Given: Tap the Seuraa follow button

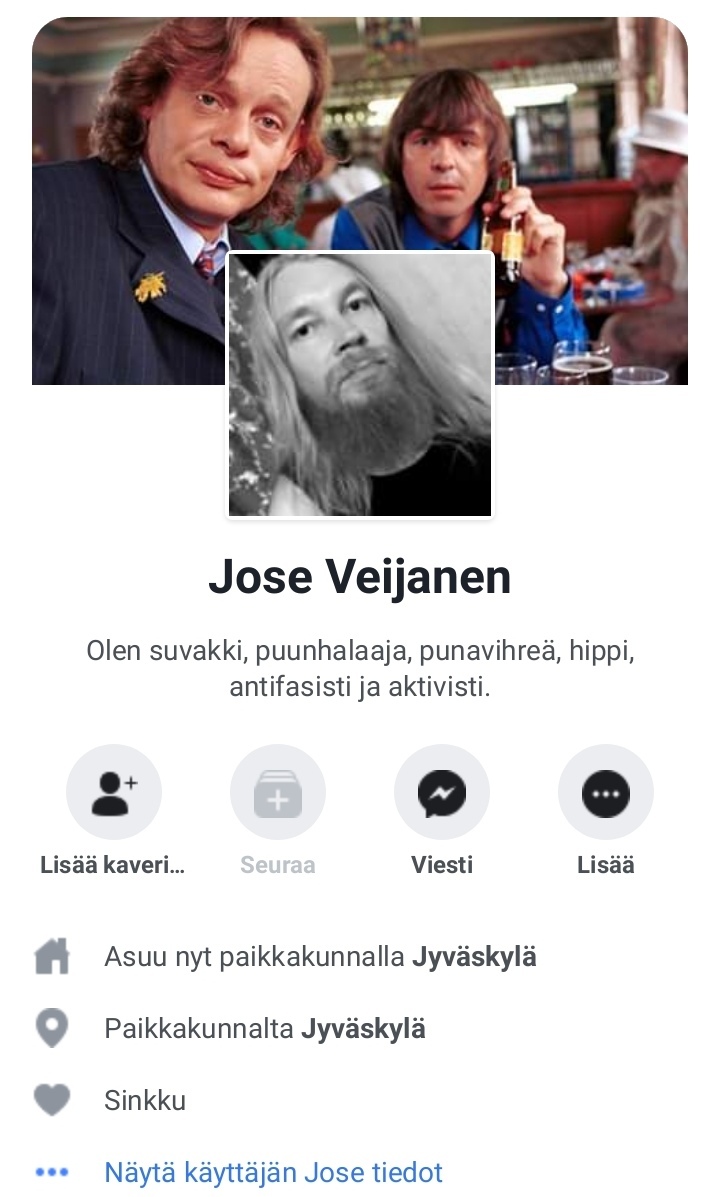Looking at the screenshot, I should [x=277, y=792].
